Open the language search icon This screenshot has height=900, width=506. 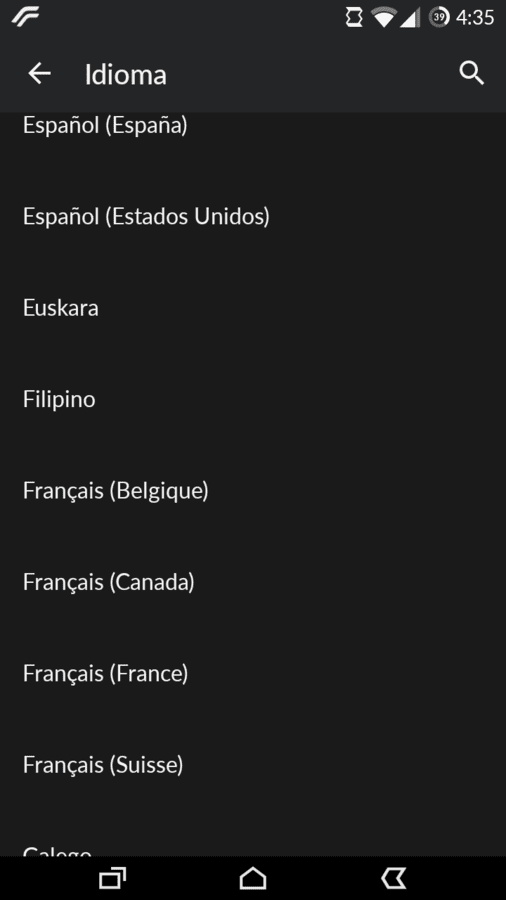point(472,73)
